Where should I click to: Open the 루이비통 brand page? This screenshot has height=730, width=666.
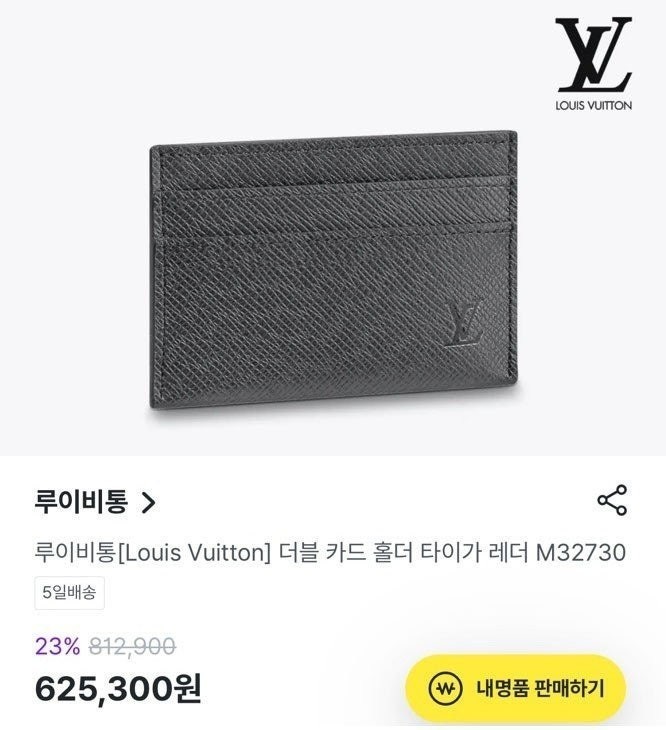95,501
